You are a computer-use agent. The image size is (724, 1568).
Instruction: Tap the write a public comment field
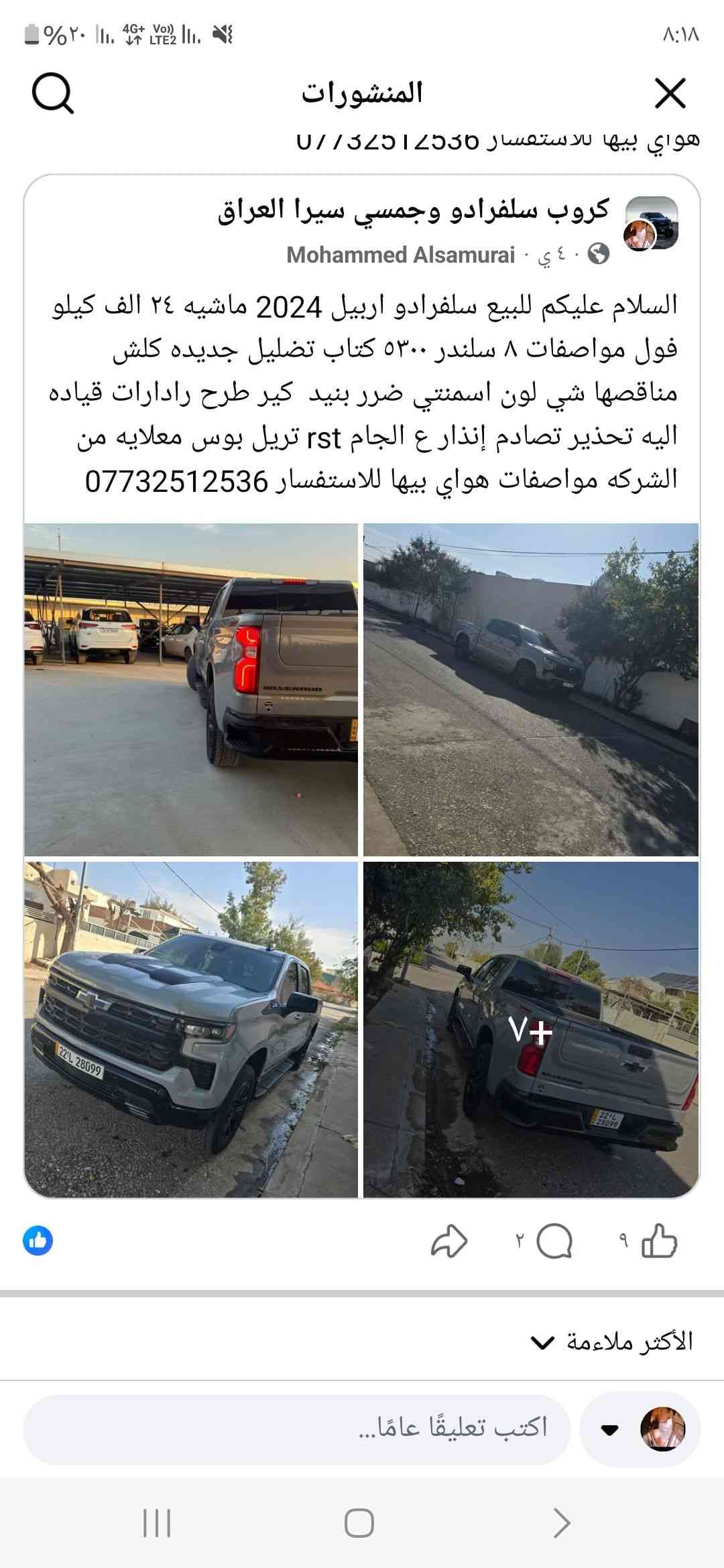pos(296,1429)
